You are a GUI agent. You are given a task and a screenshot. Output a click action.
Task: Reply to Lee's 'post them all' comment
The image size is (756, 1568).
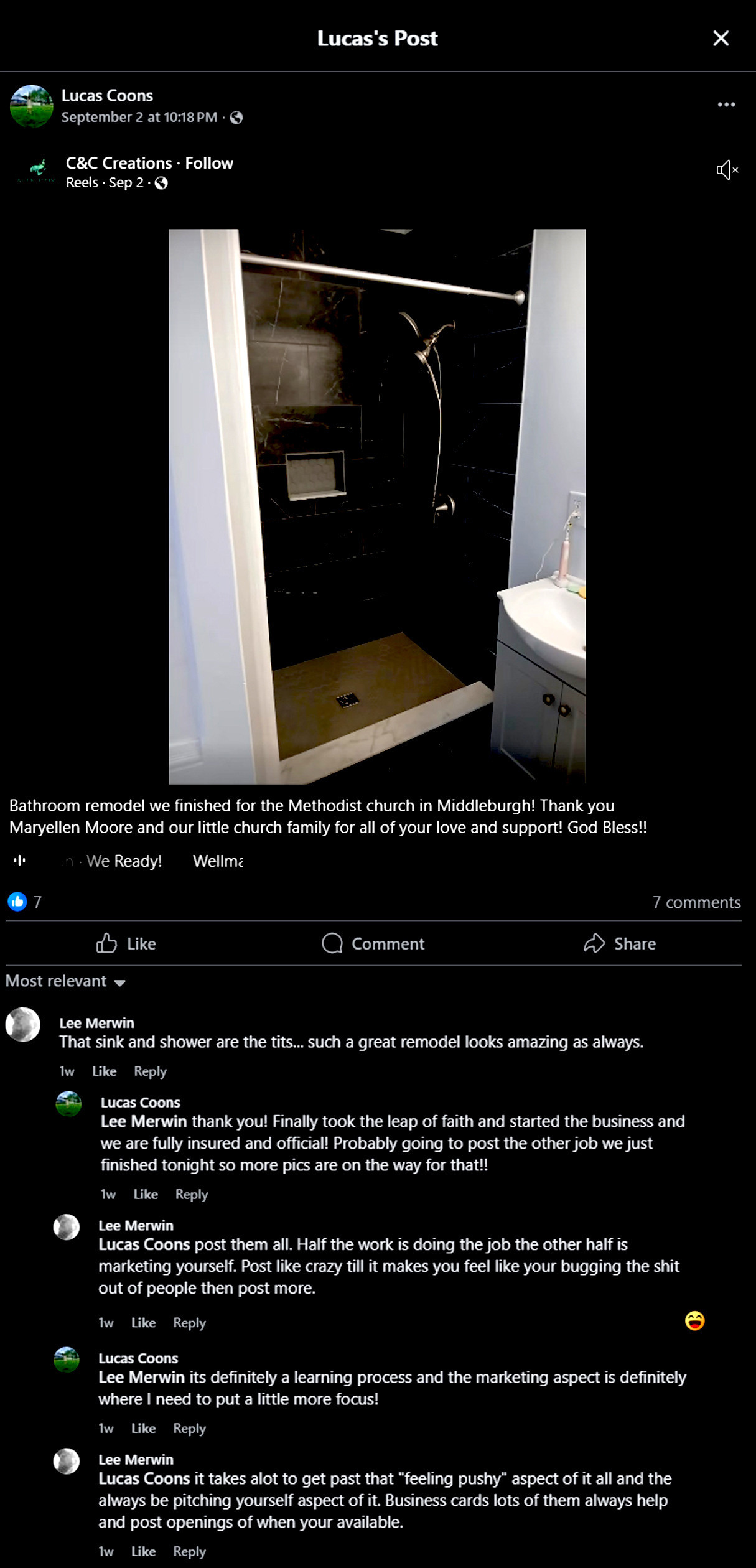pyautogui.click(x=189, y=1322)
